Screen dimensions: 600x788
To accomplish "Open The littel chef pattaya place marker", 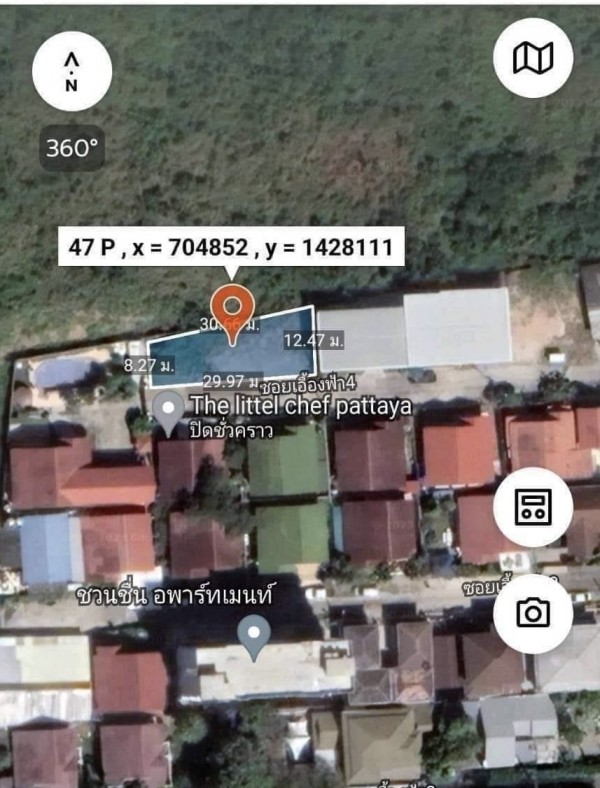I will click(x=168, y=407).
